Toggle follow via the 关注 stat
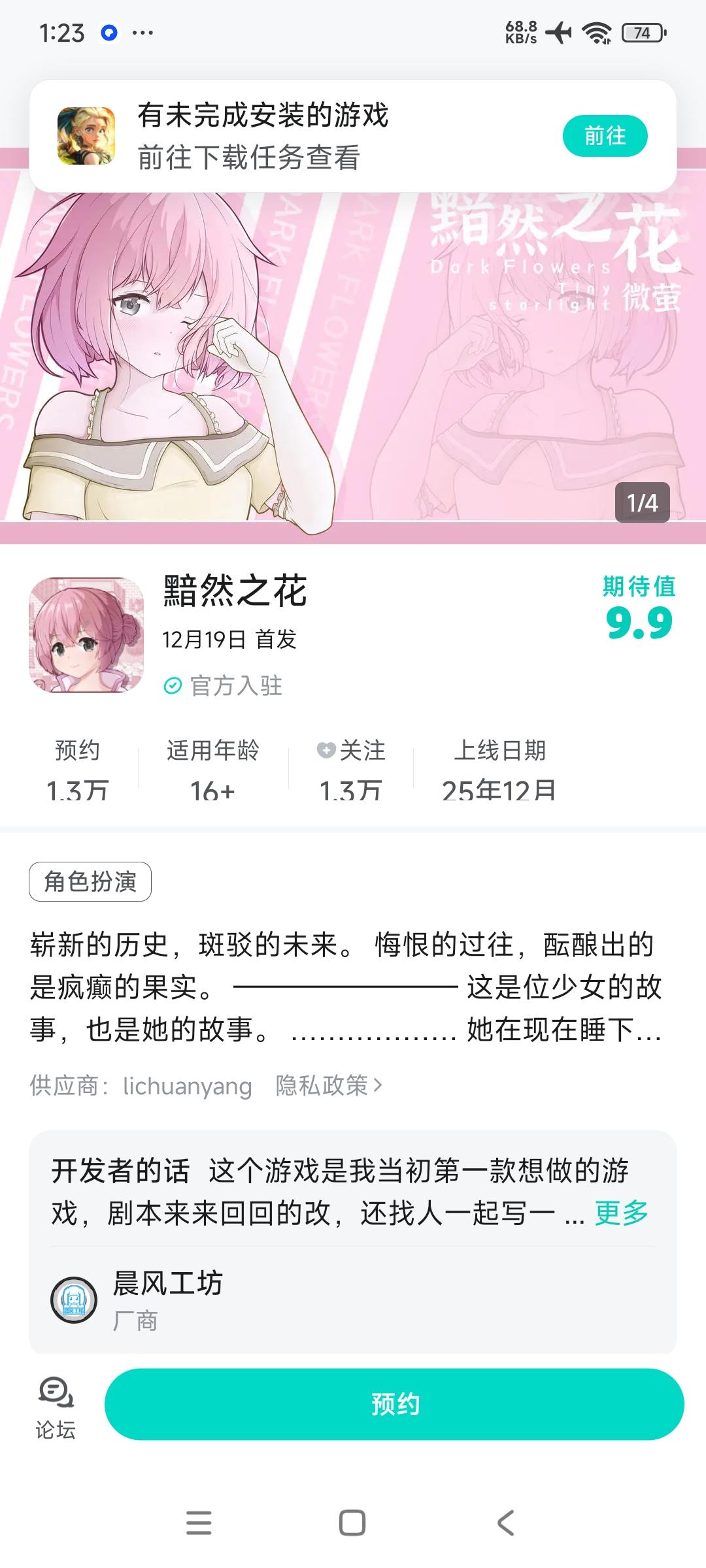Viewport: 706px width, 1568px height. [351, 771]
